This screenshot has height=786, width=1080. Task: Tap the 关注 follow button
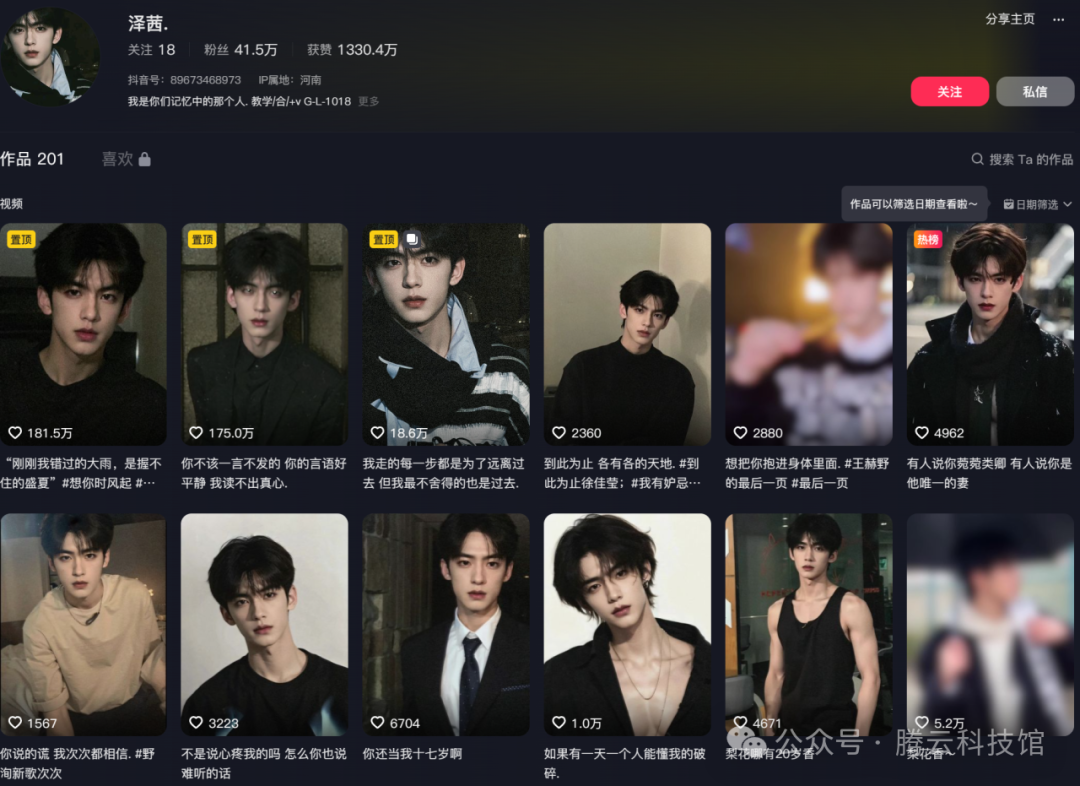tap(949, 92)
